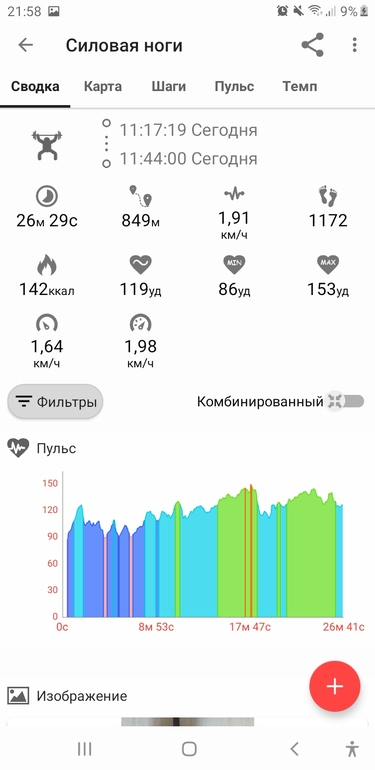Open the Фильтры filter chip
This screenshot has height=770, width=375.
55,402
